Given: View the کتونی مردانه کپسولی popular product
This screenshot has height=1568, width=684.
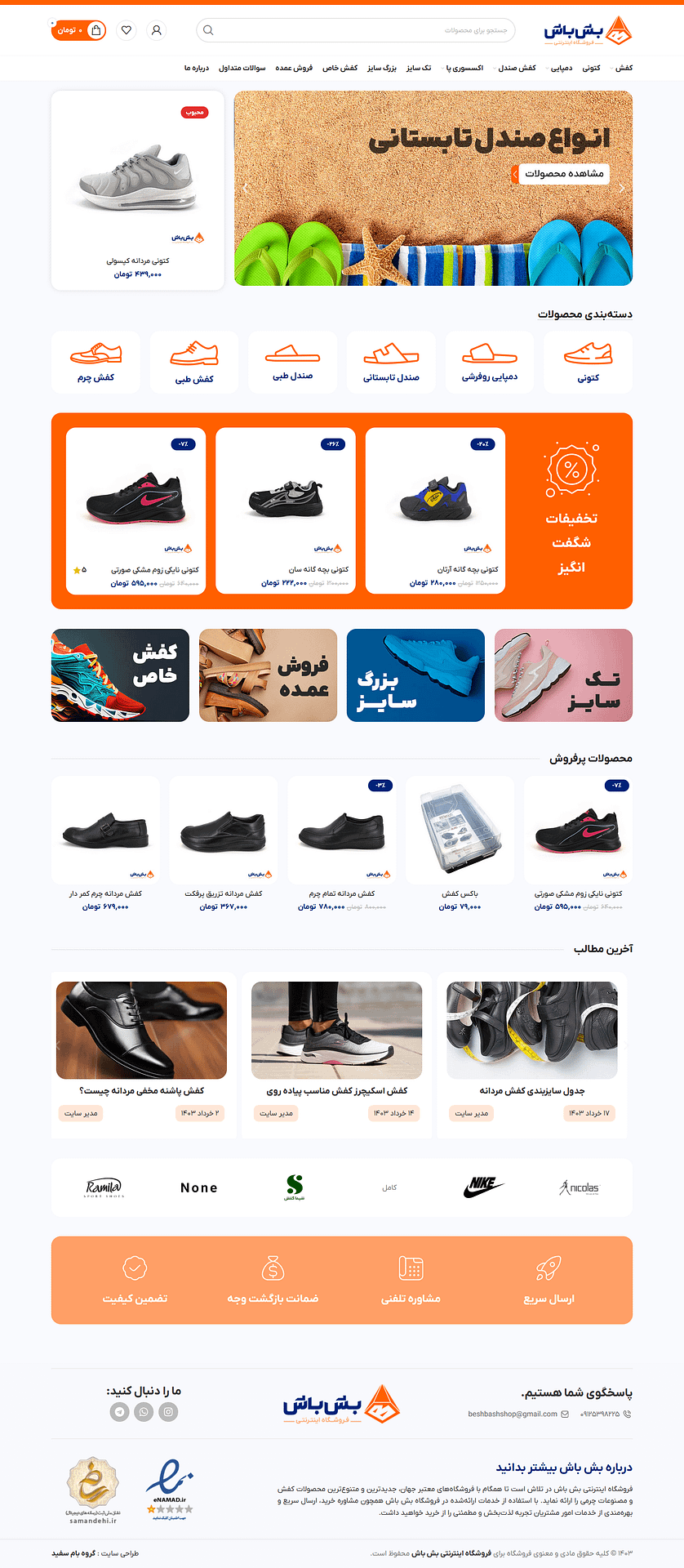Looking at the screenshot, I should [x=138, y=190].
